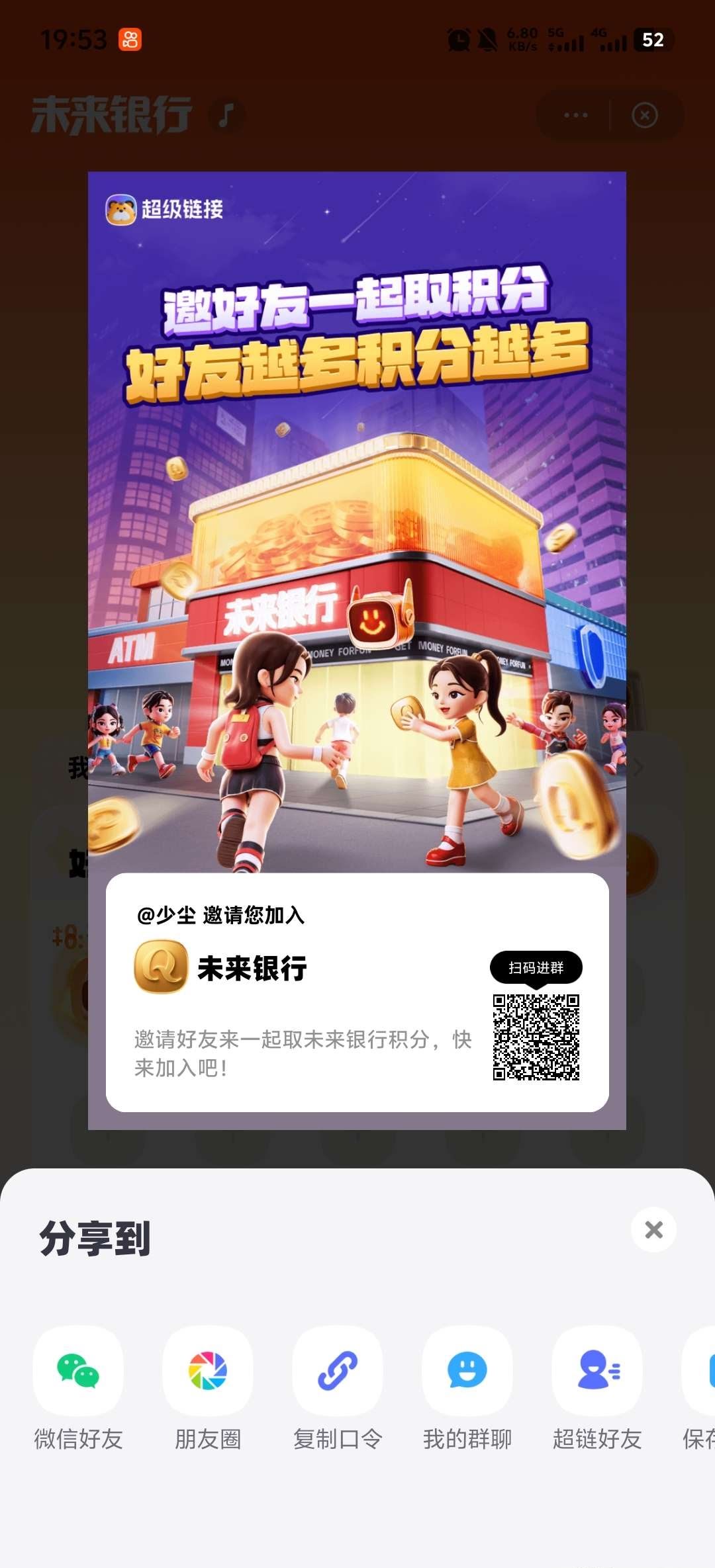Close the 未来银行 mini program
This screenshot has height=1568, width=715.
pos(645,115)
